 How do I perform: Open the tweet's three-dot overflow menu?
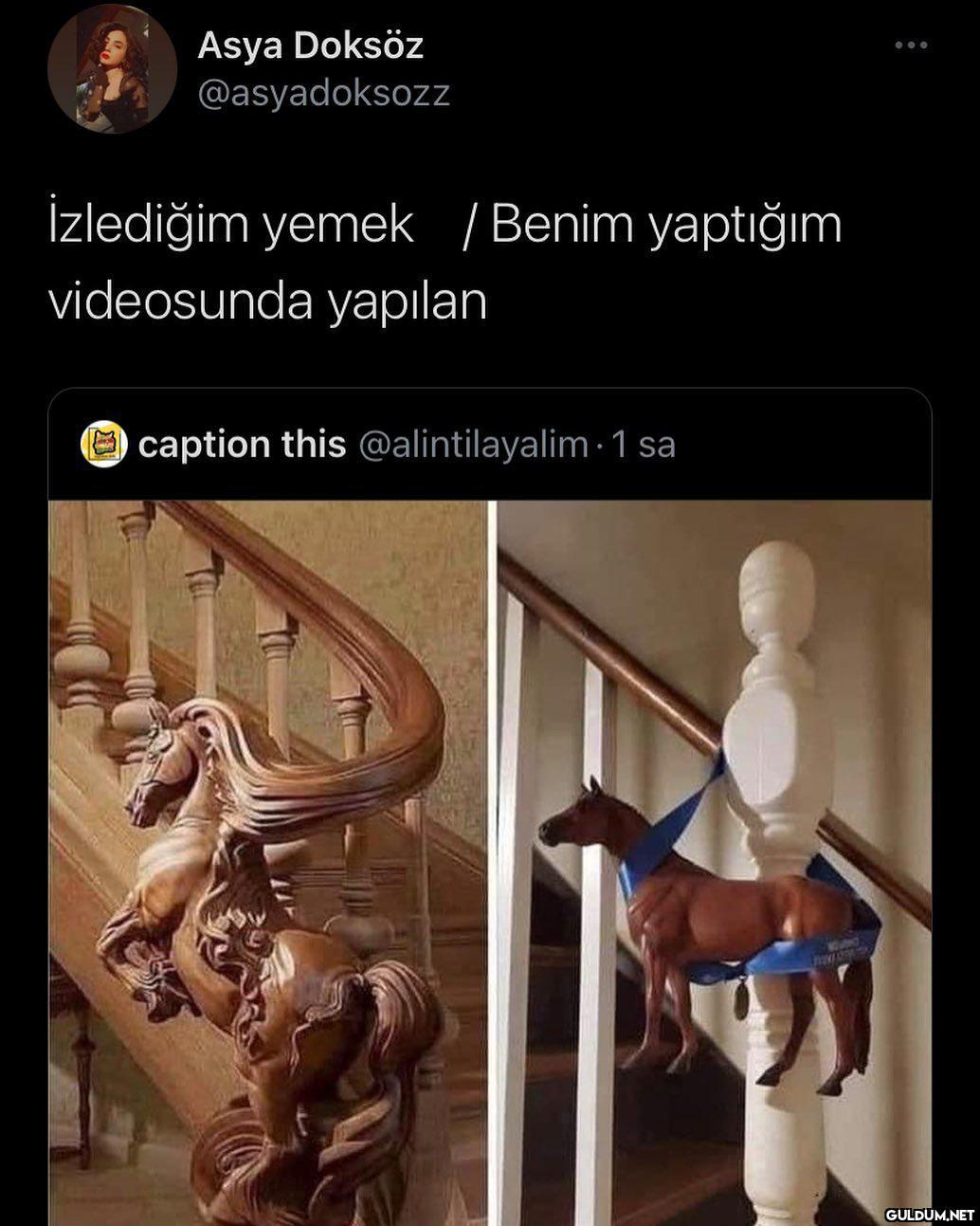coord(911,46)
